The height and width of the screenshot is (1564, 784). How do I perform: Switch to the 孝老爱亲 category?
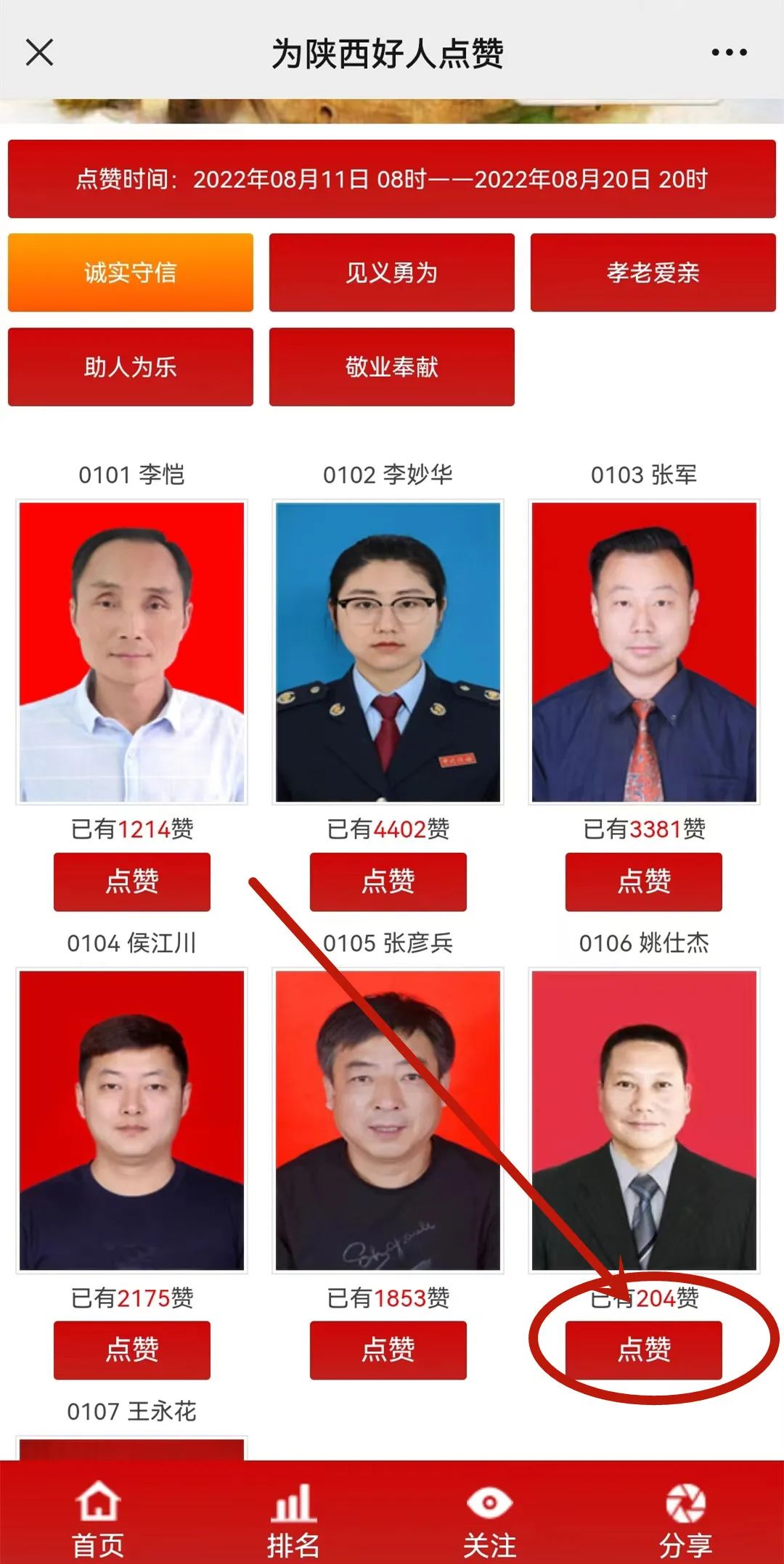653,272
